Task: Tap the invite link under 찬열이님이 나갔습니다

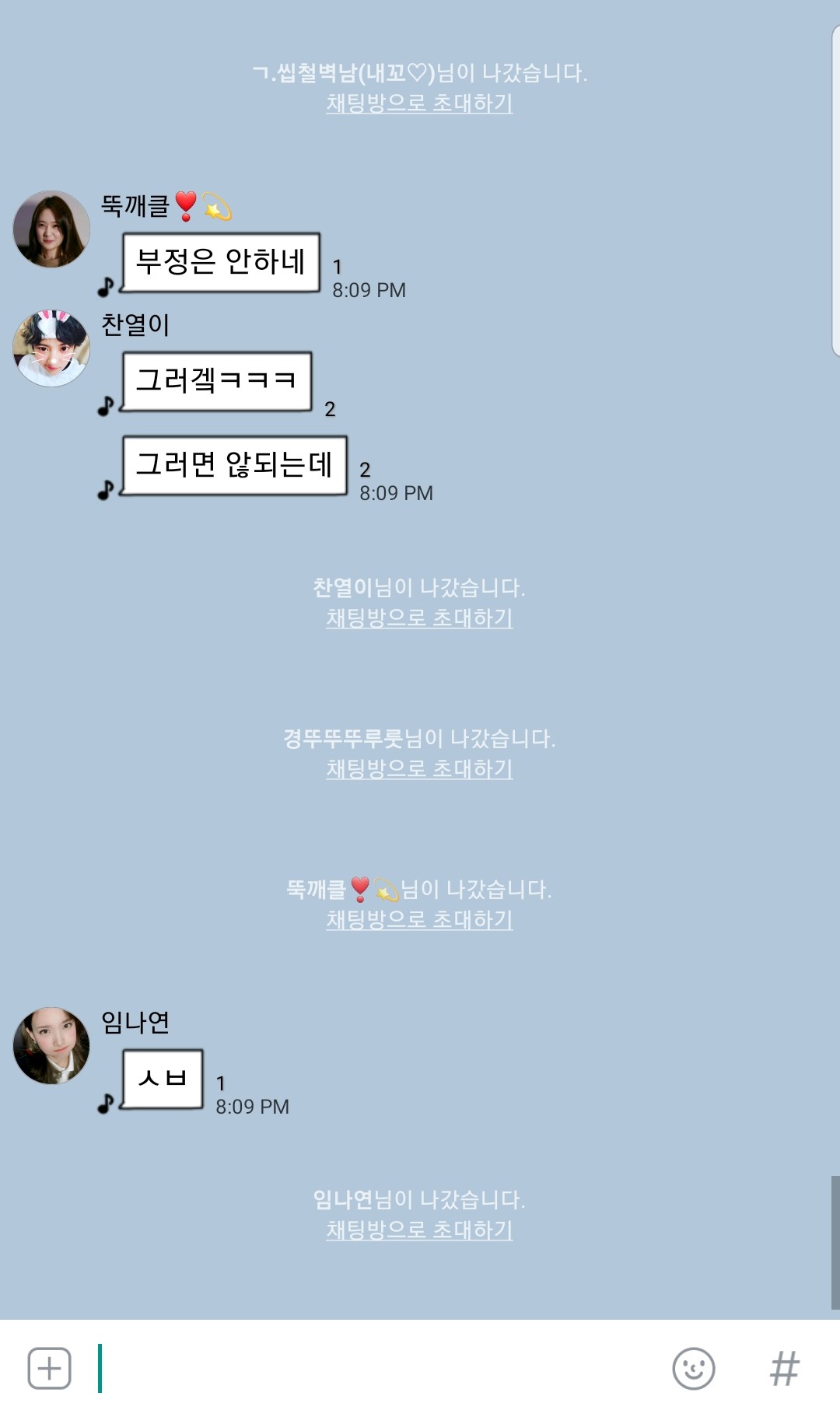Action: (x=419, y=618)
